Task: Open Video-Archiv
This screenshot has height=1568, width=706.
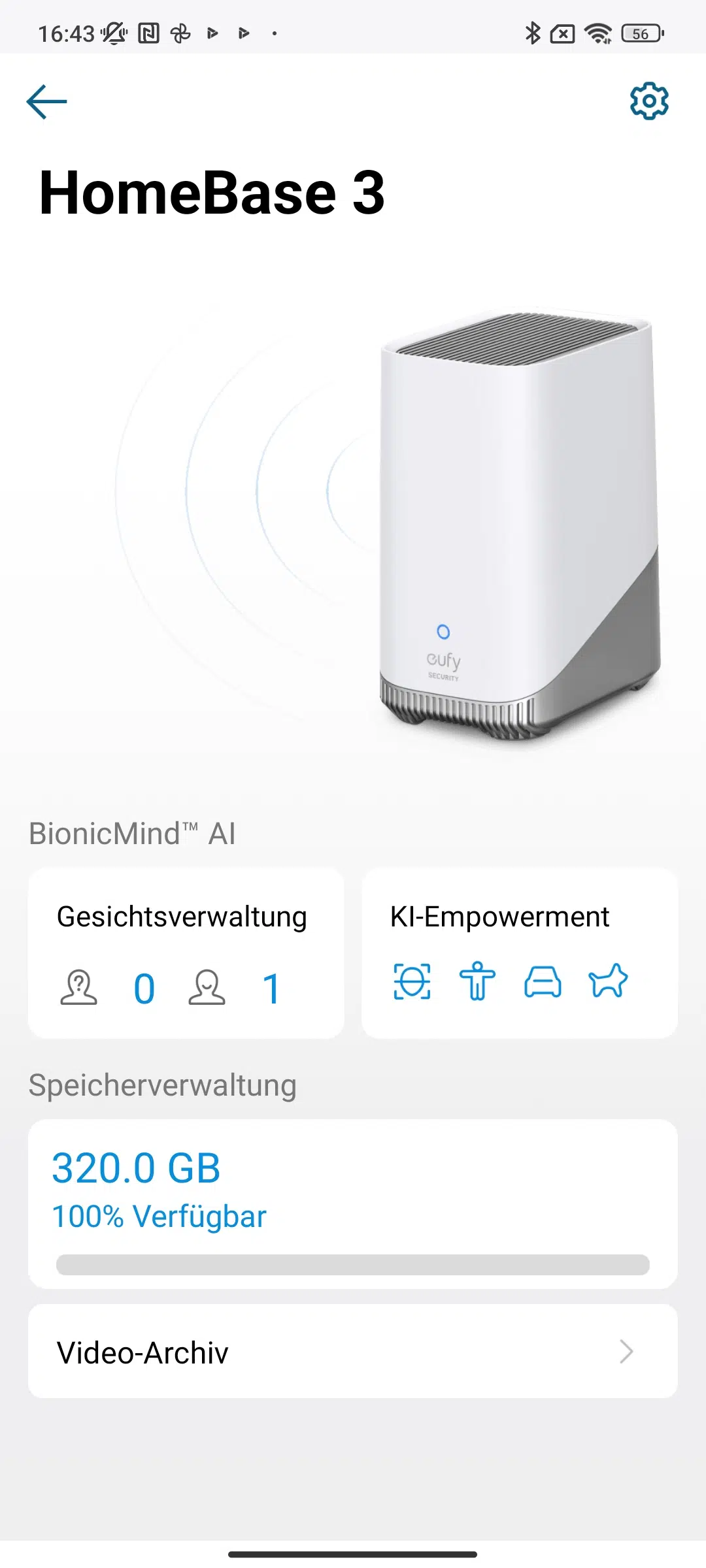Action: tap(353, 1352)
